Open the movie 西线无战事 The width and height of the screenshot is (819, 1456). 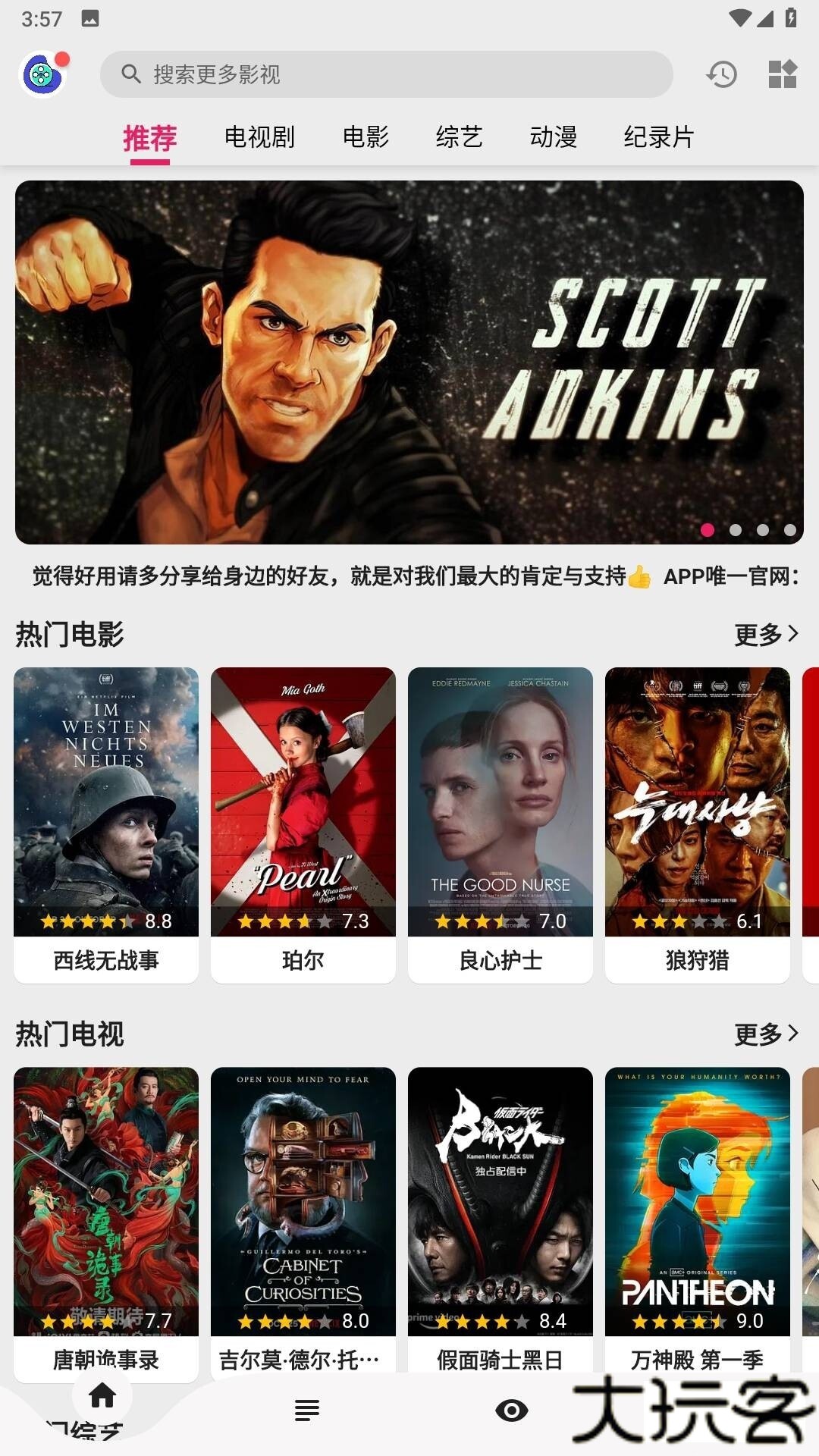point(106,824)
